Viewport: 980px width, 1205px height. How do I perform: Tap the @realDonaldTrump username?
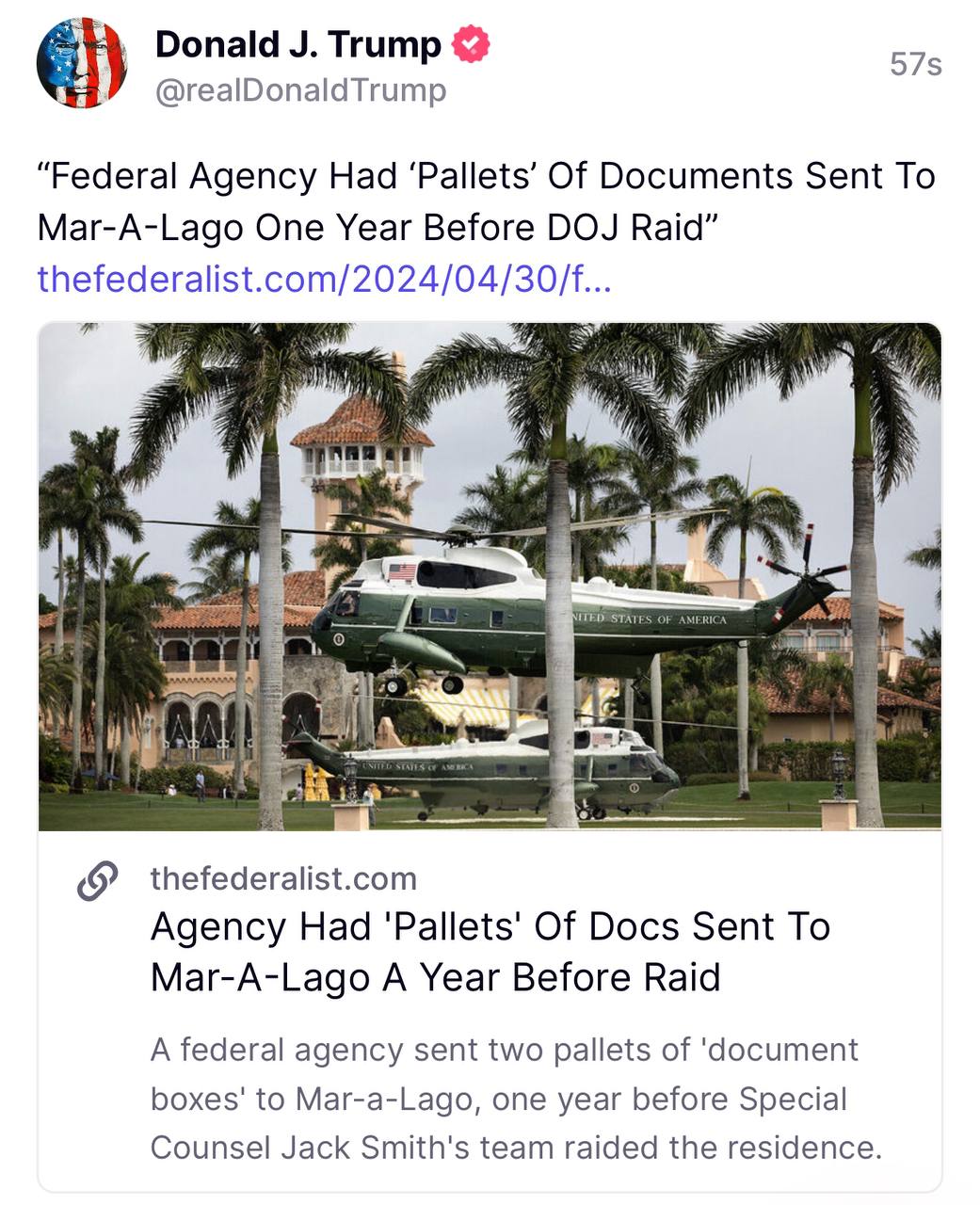pos(300,91)
